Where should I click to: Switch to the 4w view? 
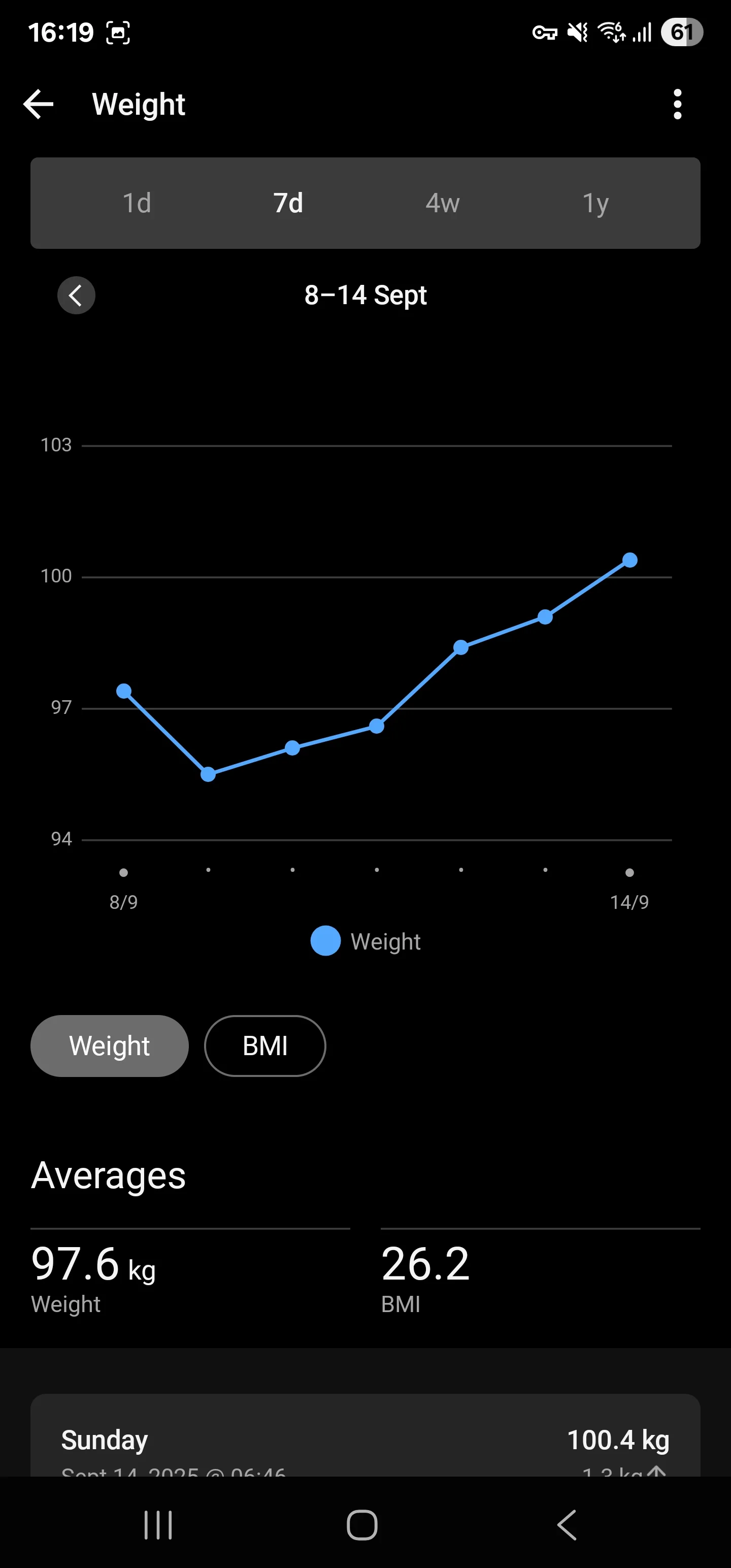pyautogui.click(x=443, y=203)
